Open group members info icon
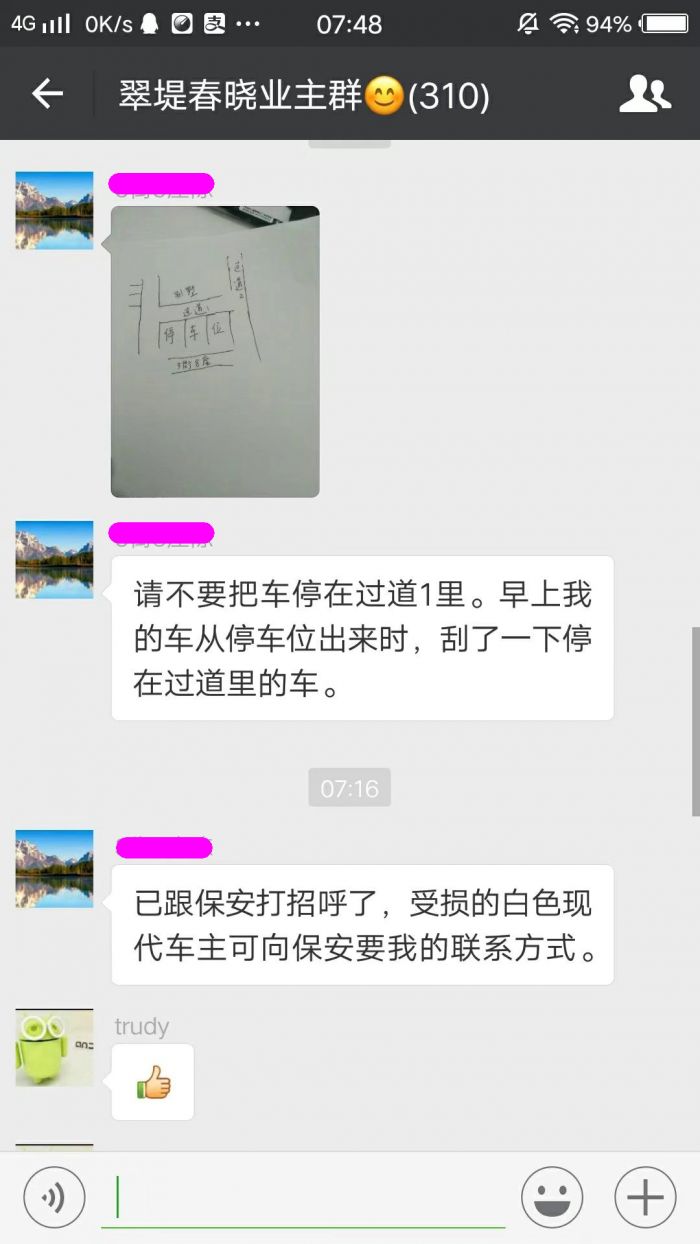This screenshot has height=1244, width=700. [644, 94]
